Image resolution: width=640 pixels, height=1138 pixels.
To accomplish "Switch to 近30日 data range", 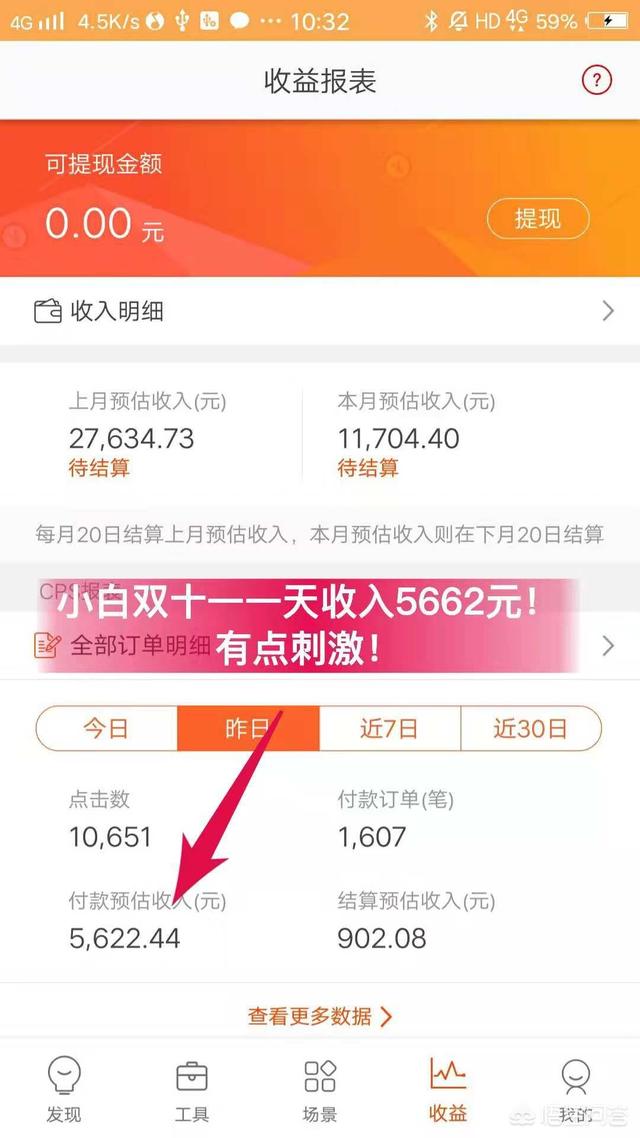I will (x=530, y=728).
